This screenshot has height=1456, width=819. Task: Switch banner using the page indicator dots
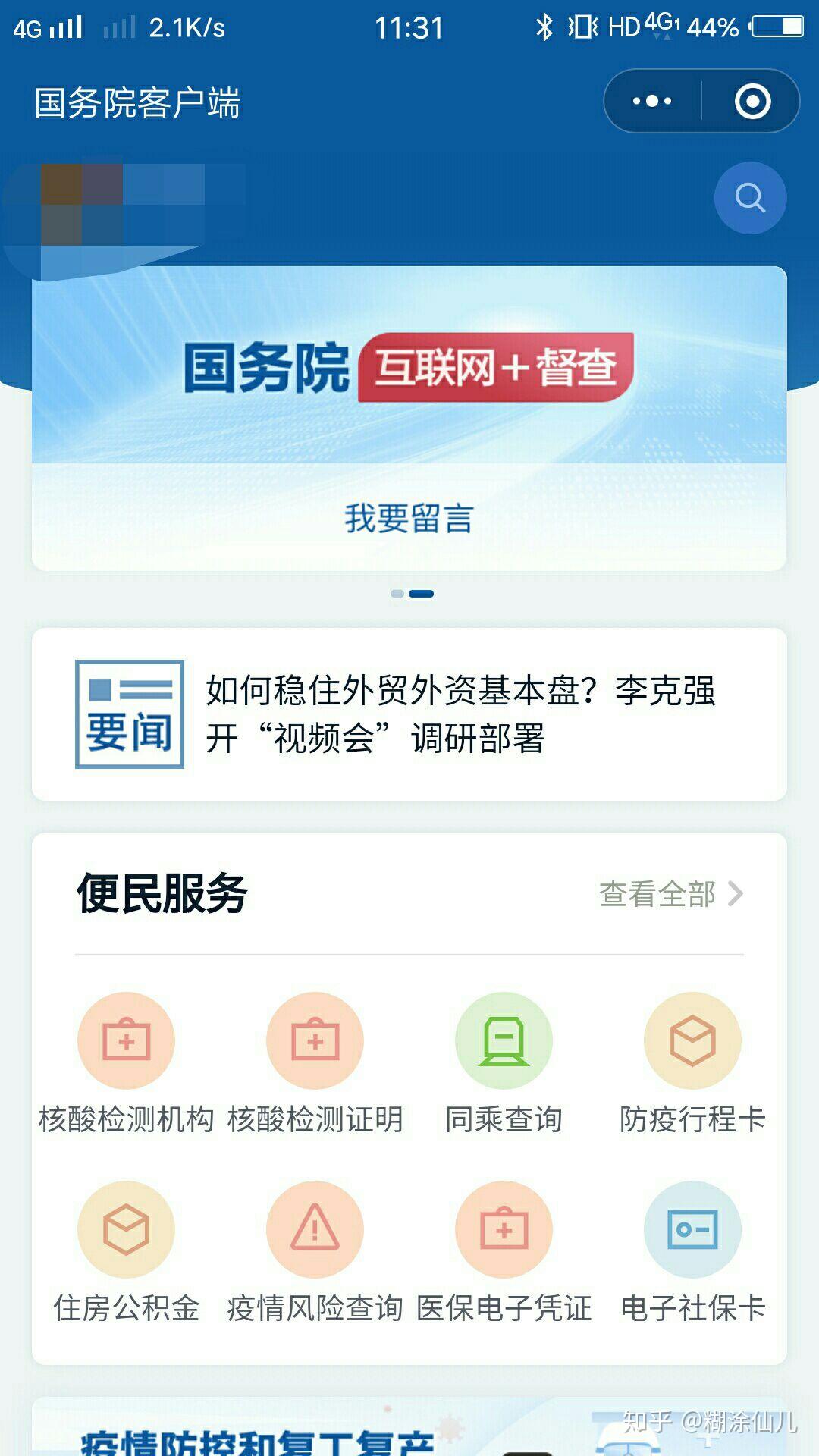pyautogui.click(x=412, y=594)
